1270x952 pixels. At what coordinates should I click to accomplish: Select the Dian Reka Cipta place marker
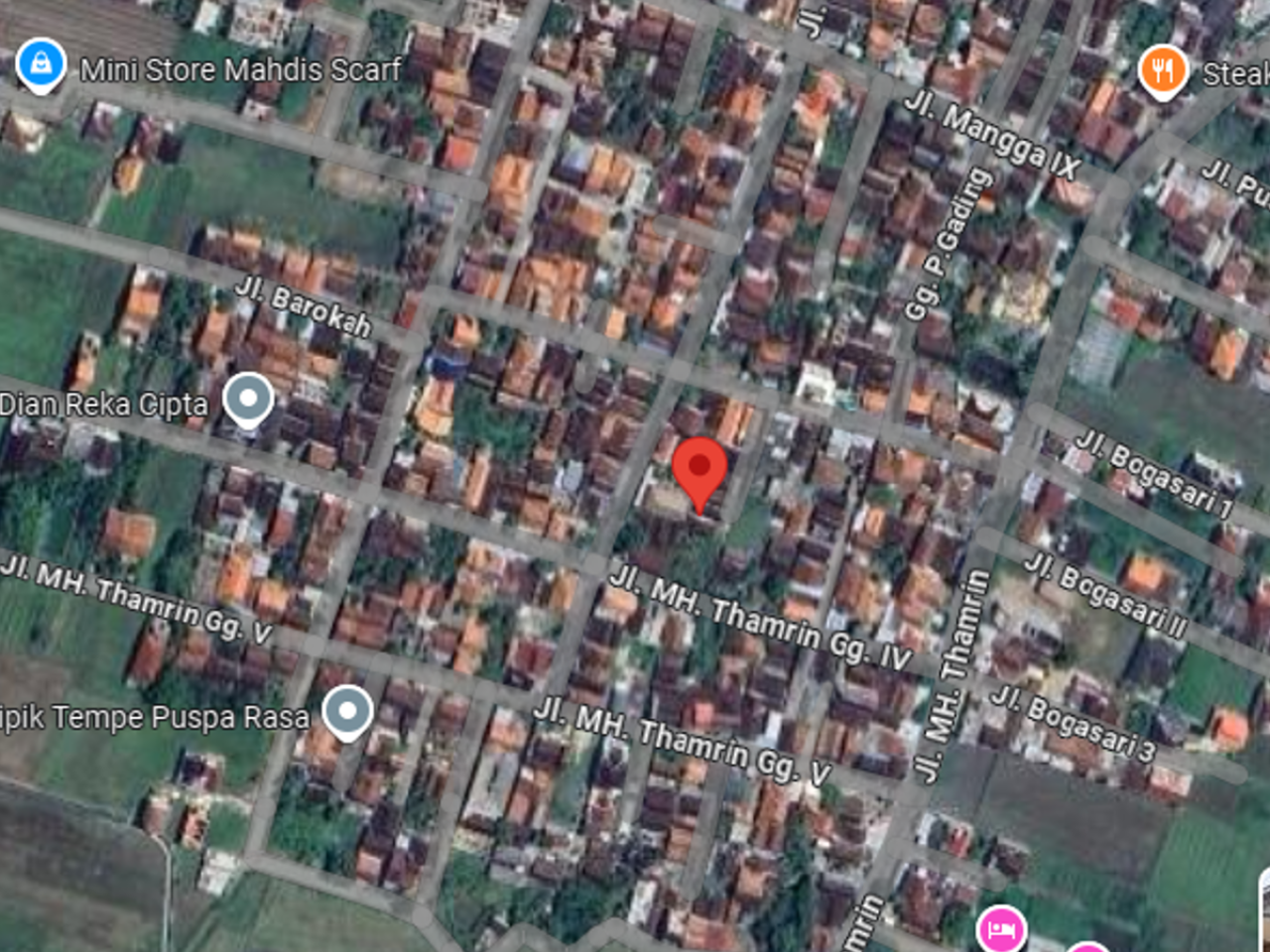tap(248, 400)
